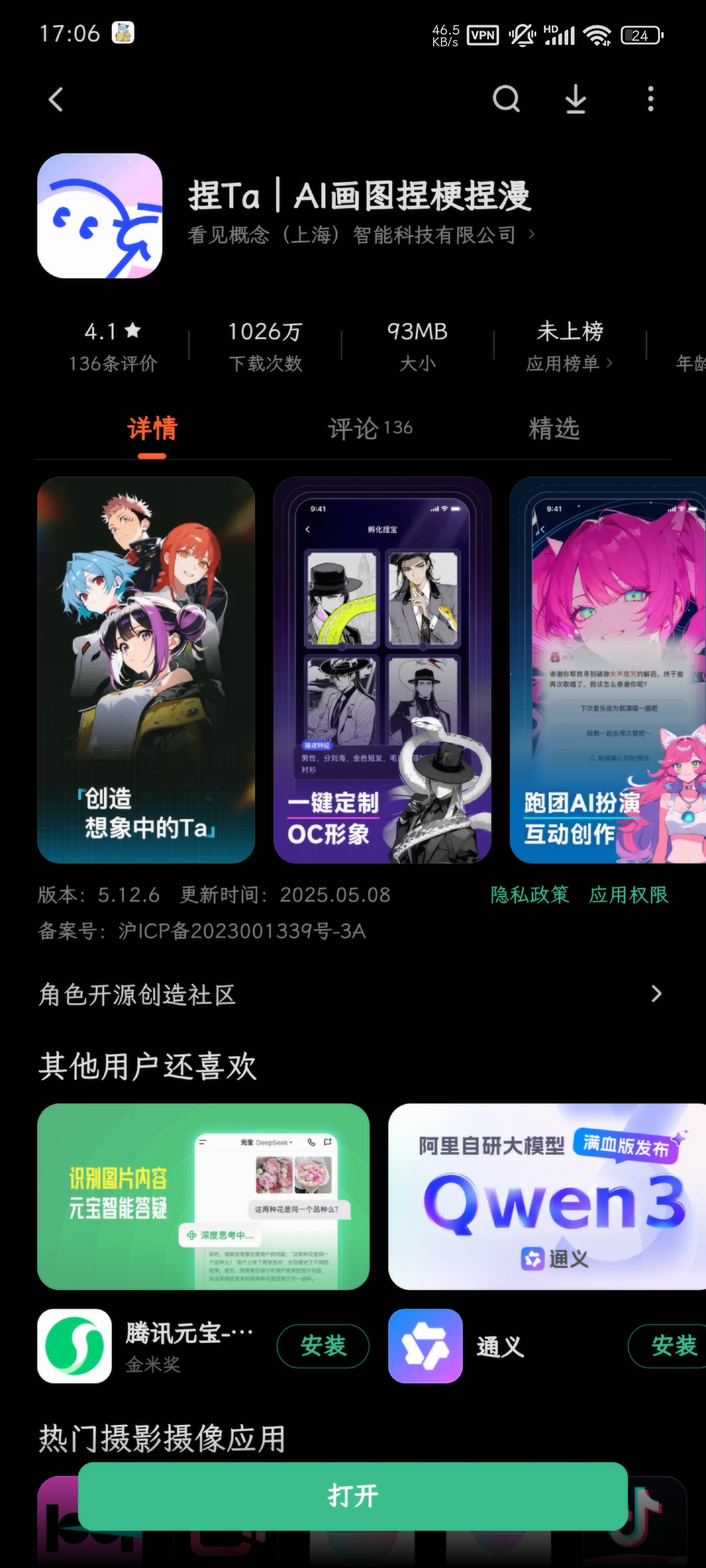706x1568 pixels.
Task: Tap the green 打开 button
Action: tap(353, 1496)
